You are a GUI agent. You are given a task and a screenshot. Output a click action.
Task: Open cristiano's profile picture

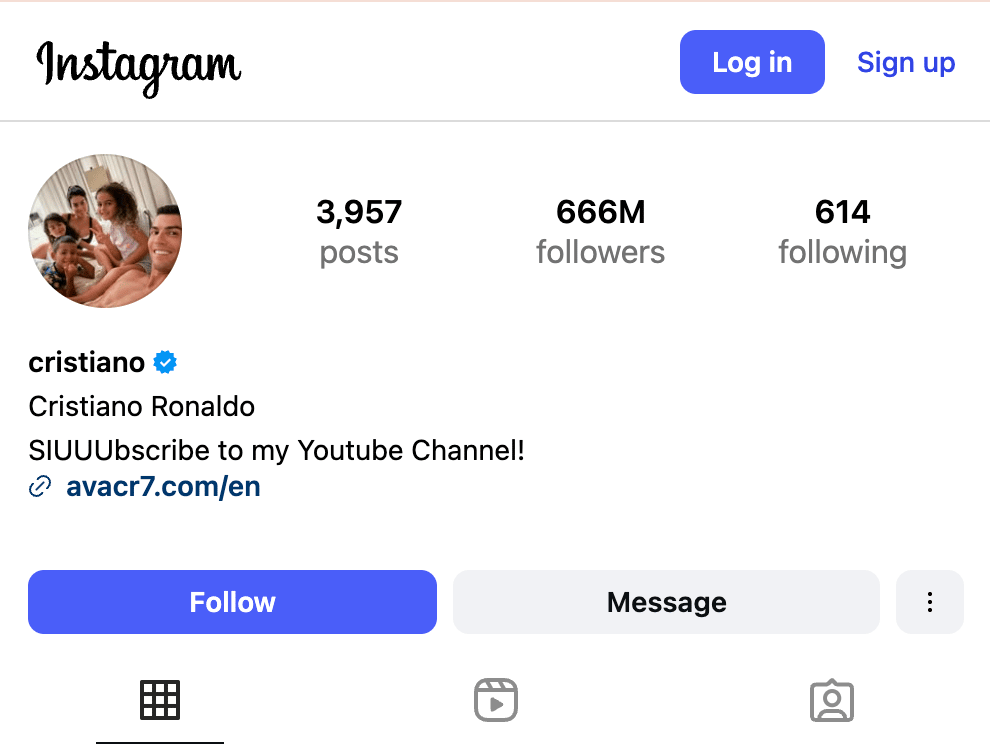click(105, 231)
